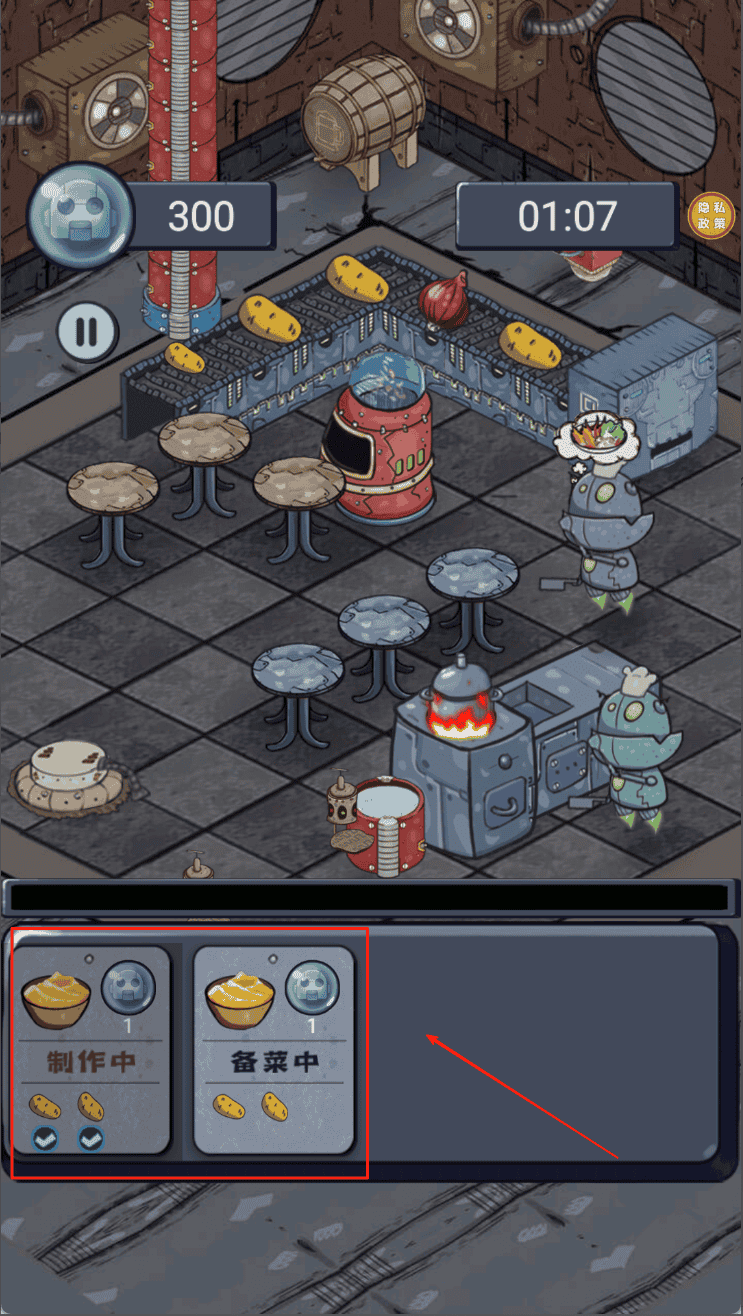Select the 制作中 order card
The image size is (743, 1316).
click(90, 1050)
